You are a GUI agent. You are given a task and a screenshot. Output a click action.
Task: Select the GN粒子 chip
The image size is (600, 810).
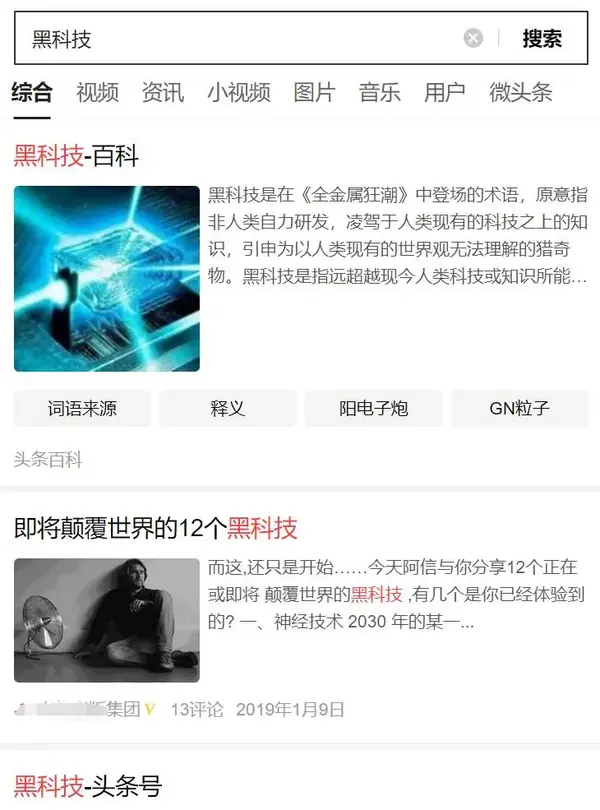click(x=519, y=408)
